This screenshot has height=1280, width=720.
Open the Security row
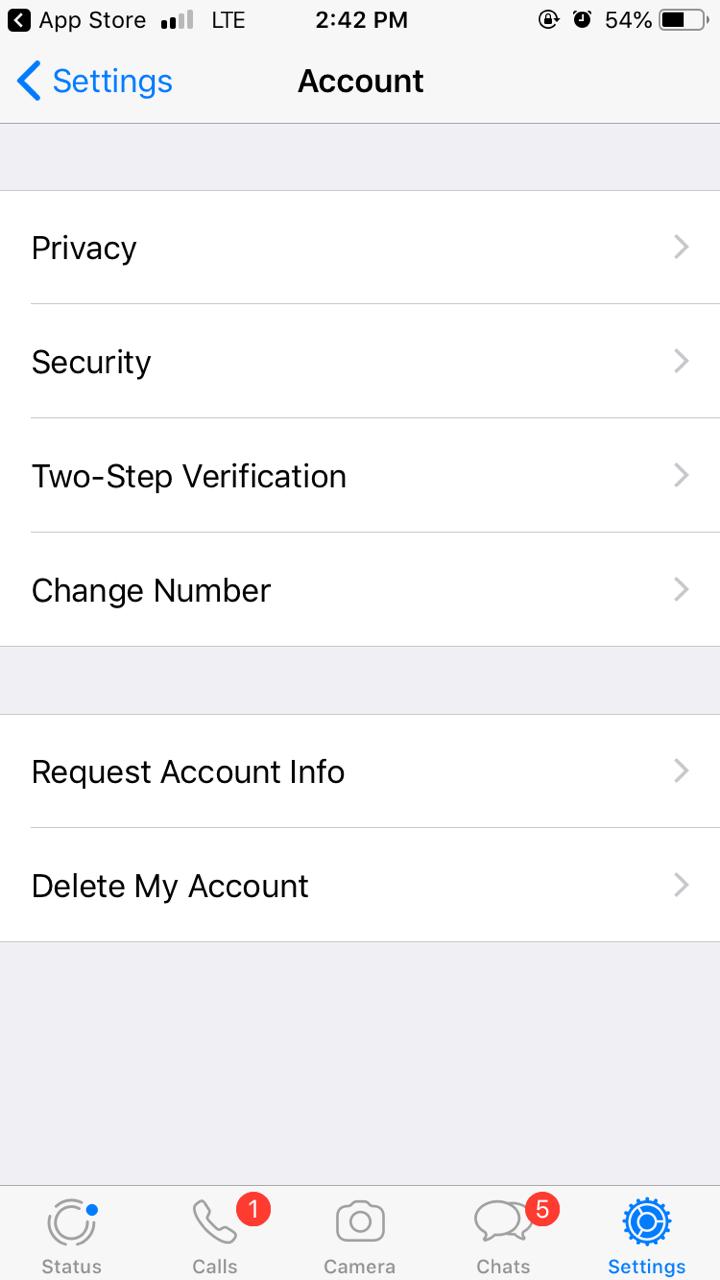(360, 361)
